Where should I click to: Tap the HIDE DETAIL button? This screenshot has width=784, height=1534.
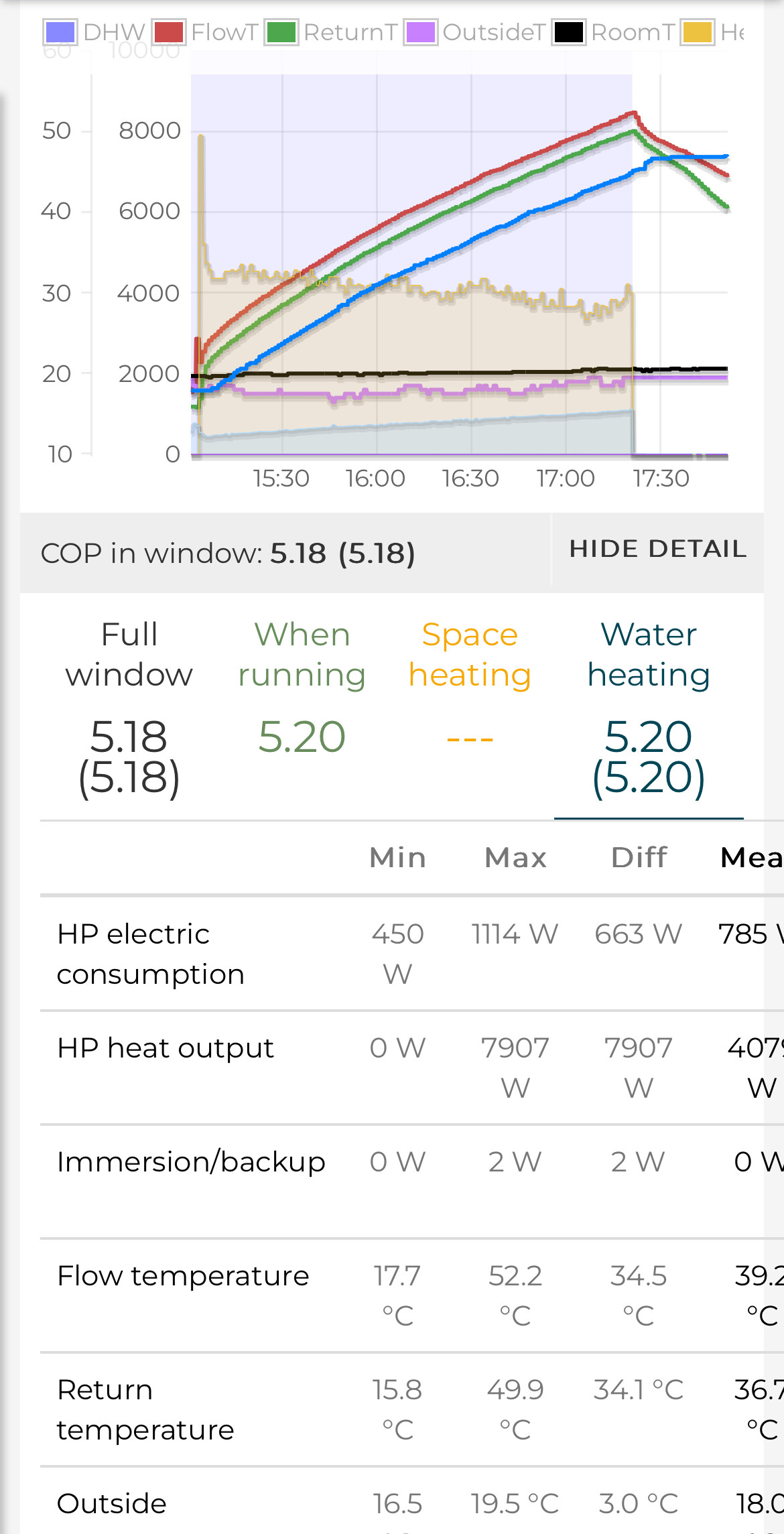click(x=657, y=550)
